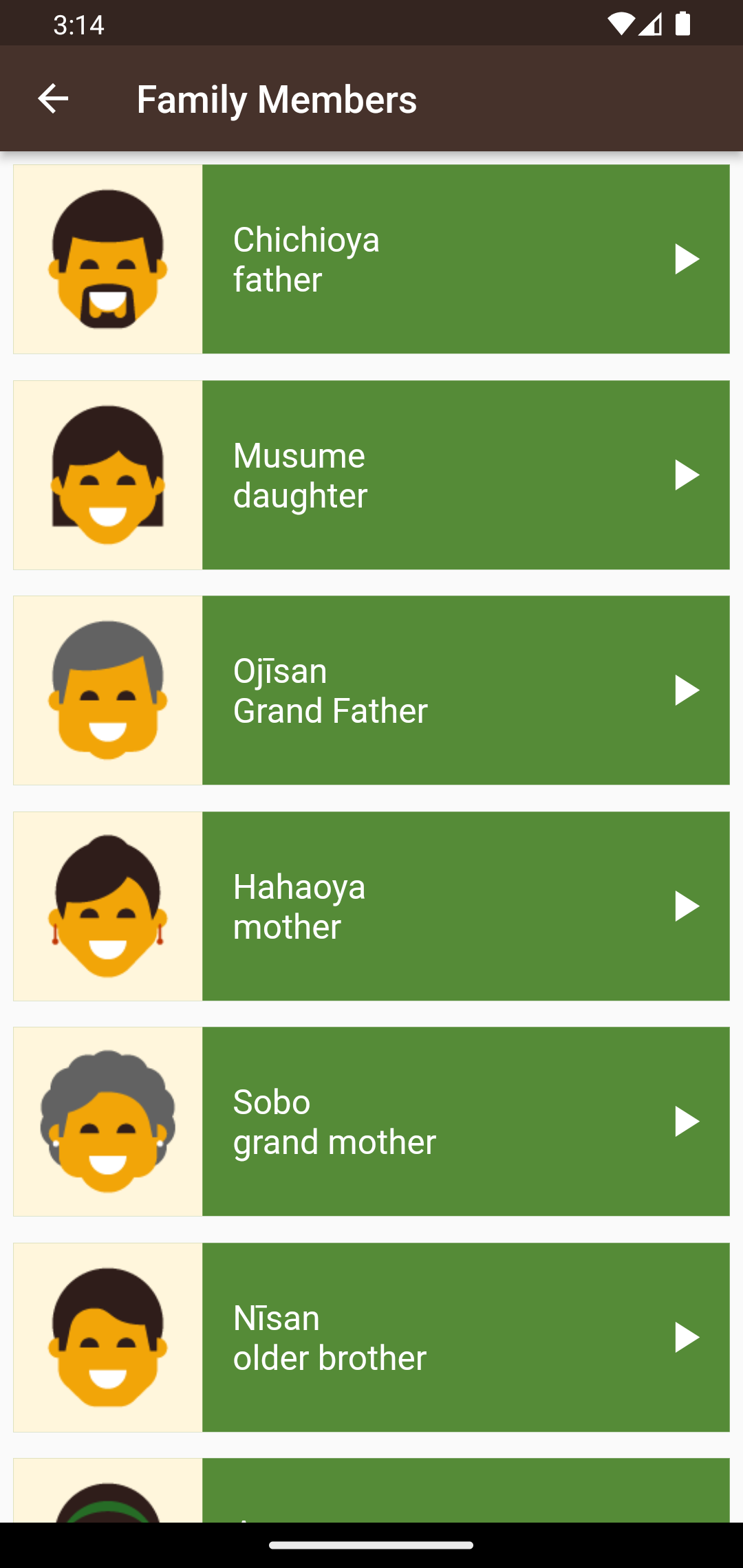Tap the daughter avatar icon
Viewport: 743px width, 1568px height.
click(107, 474)
